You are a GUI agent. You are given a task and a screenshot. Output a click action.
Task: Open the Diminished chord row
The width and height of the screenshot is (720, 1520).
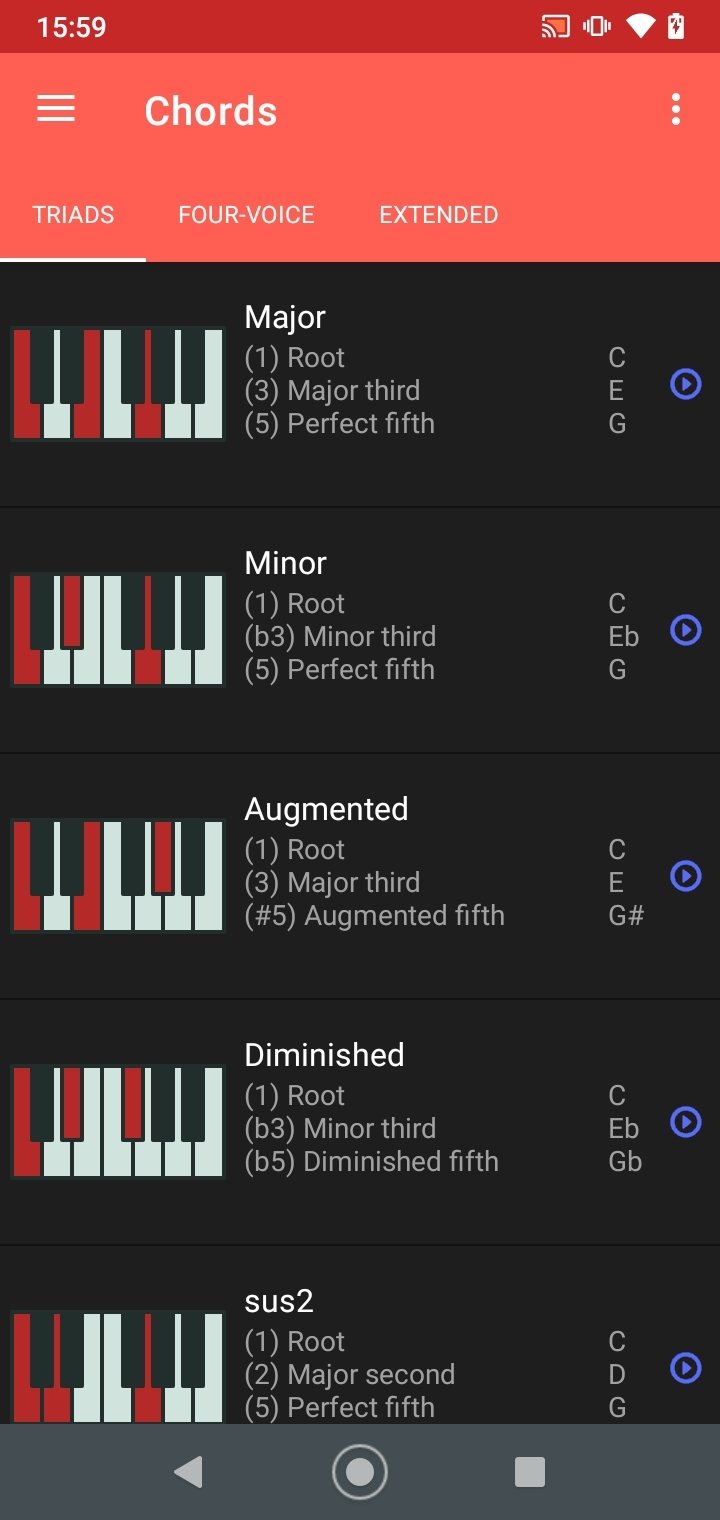pyautogui.click(x=360, y=1122)
